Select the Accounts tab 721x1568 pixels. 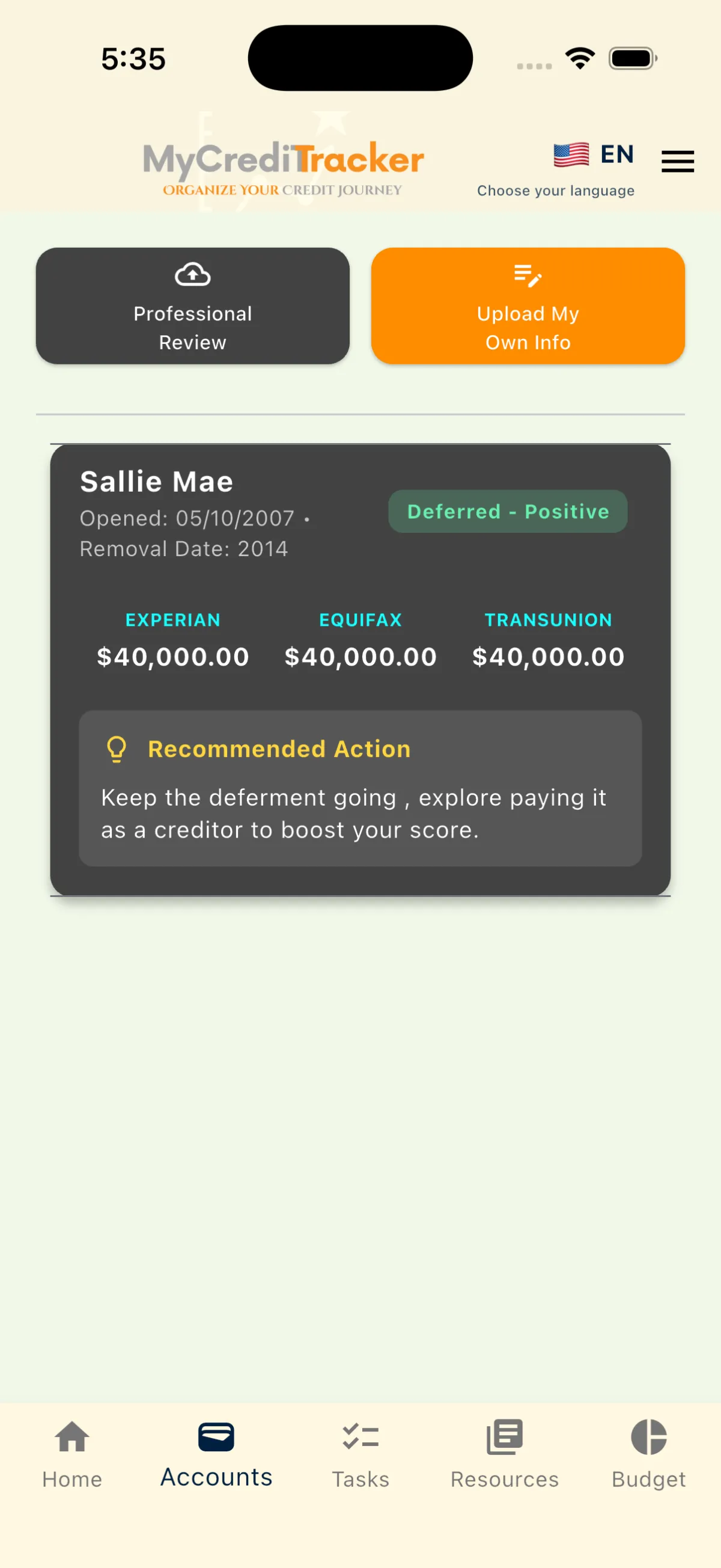[x=216, y=1454]
